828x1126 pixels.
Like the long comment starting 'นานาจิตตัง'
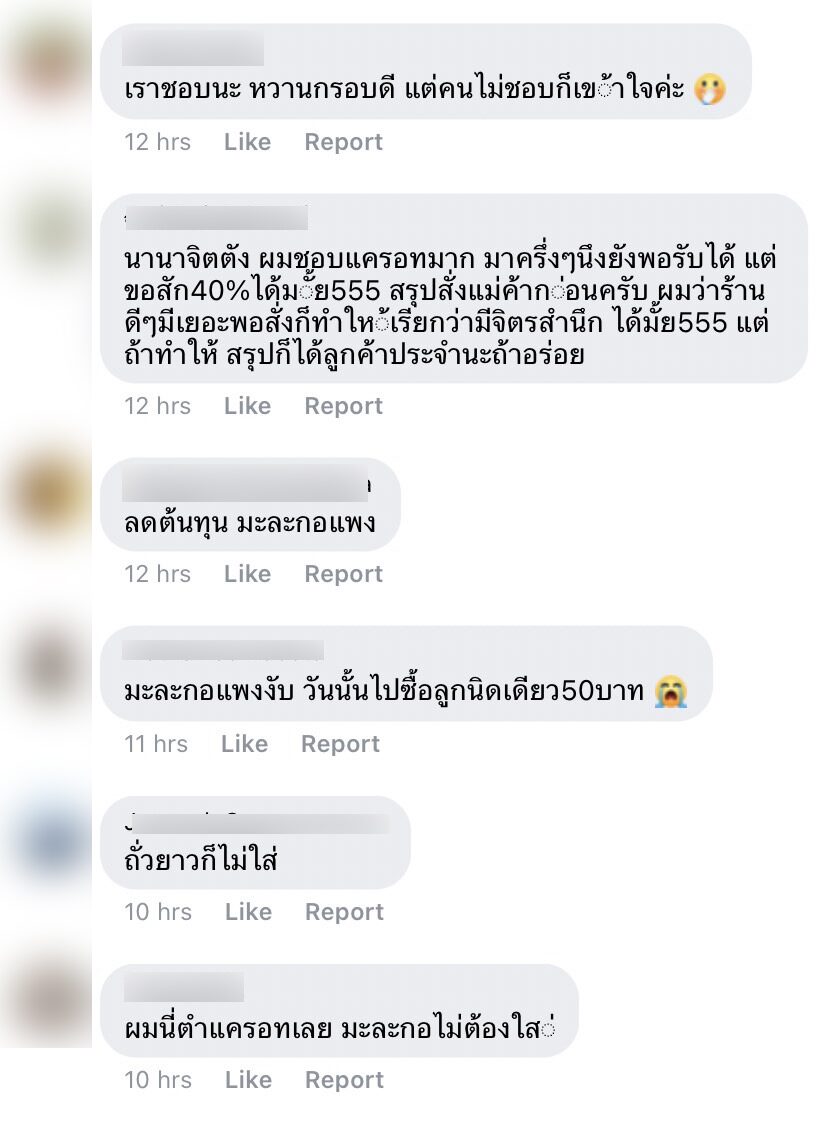point(247,406)
